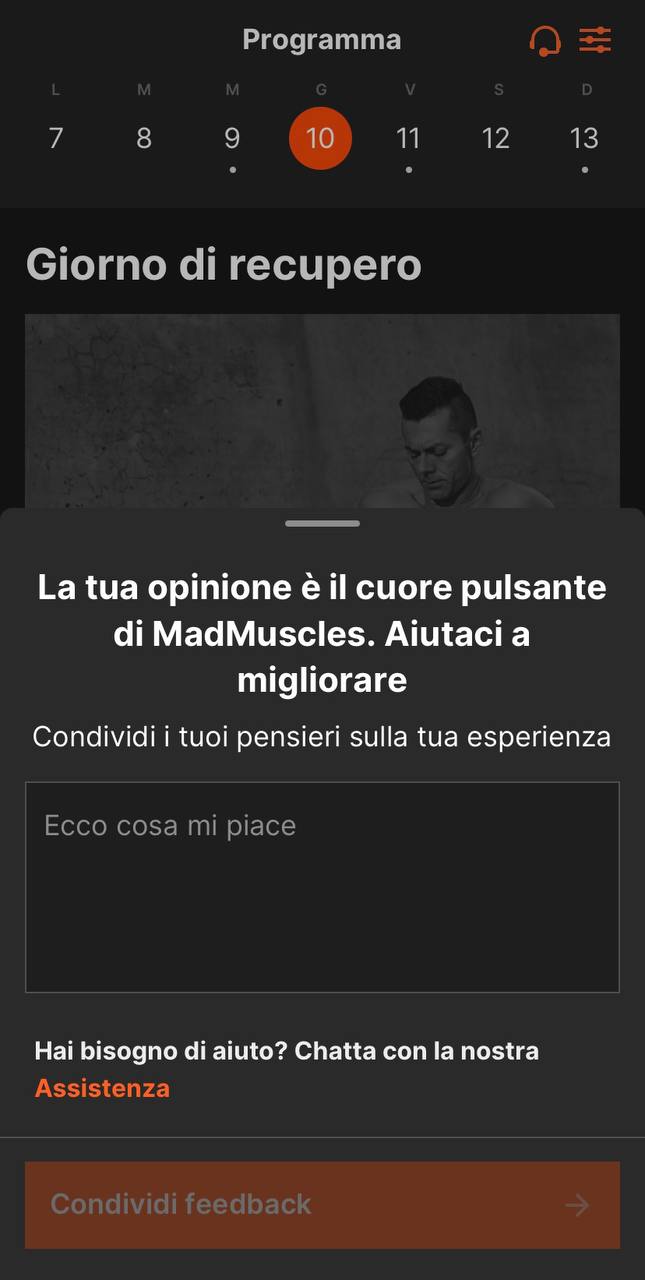Image resolution: width=645 pixels, height=1280 pixels.
Task: Open the Giorno di recupero workout image
Action: pyautogui.click(x=322, y=410)
